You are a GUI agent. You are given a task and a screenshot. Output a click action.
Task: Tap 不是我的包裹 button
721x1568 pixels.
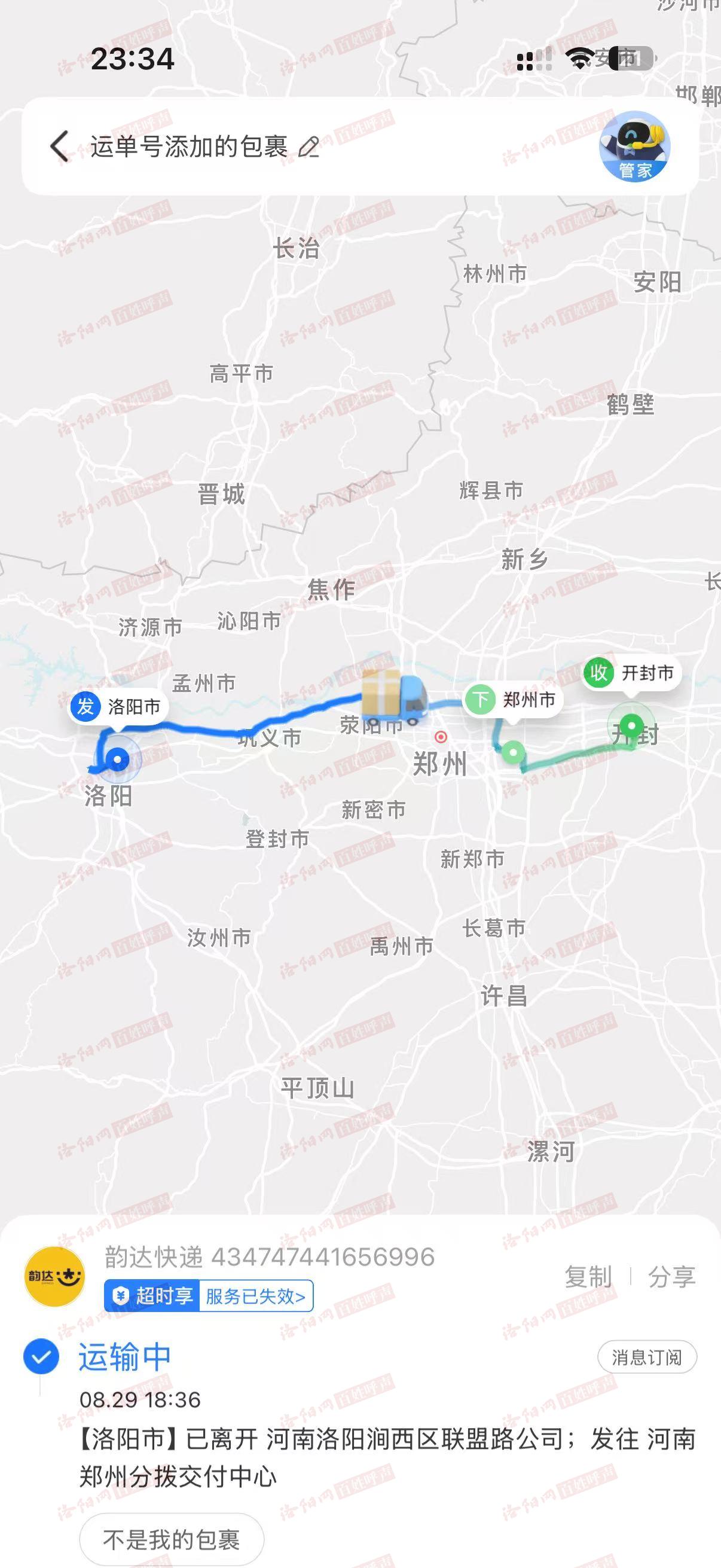click(x=171, y=1539)
